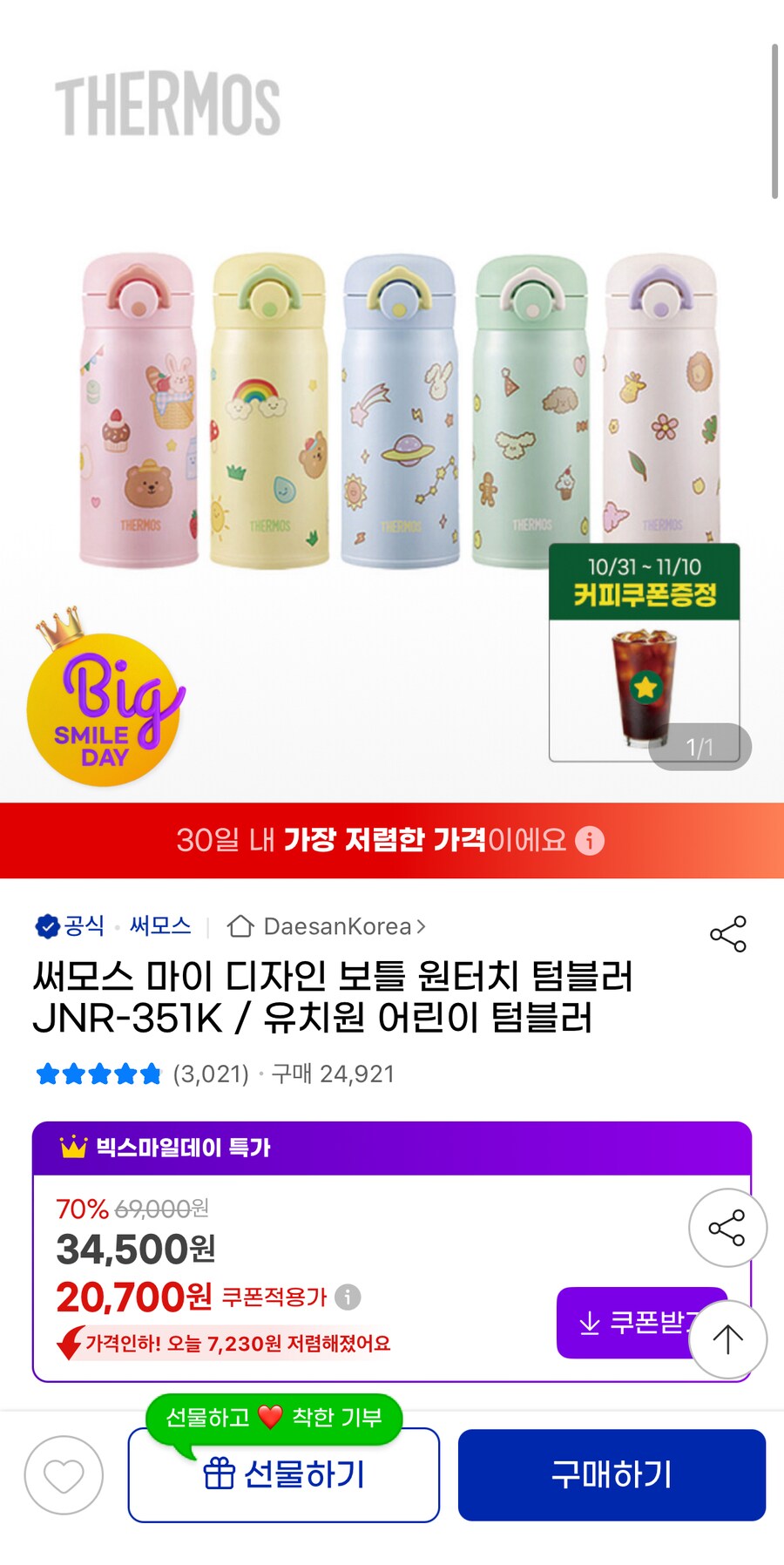Tap the scroll-to-top arrow button
Image resolution: width=784 pixels, height=1565 pixels.
727,1338
